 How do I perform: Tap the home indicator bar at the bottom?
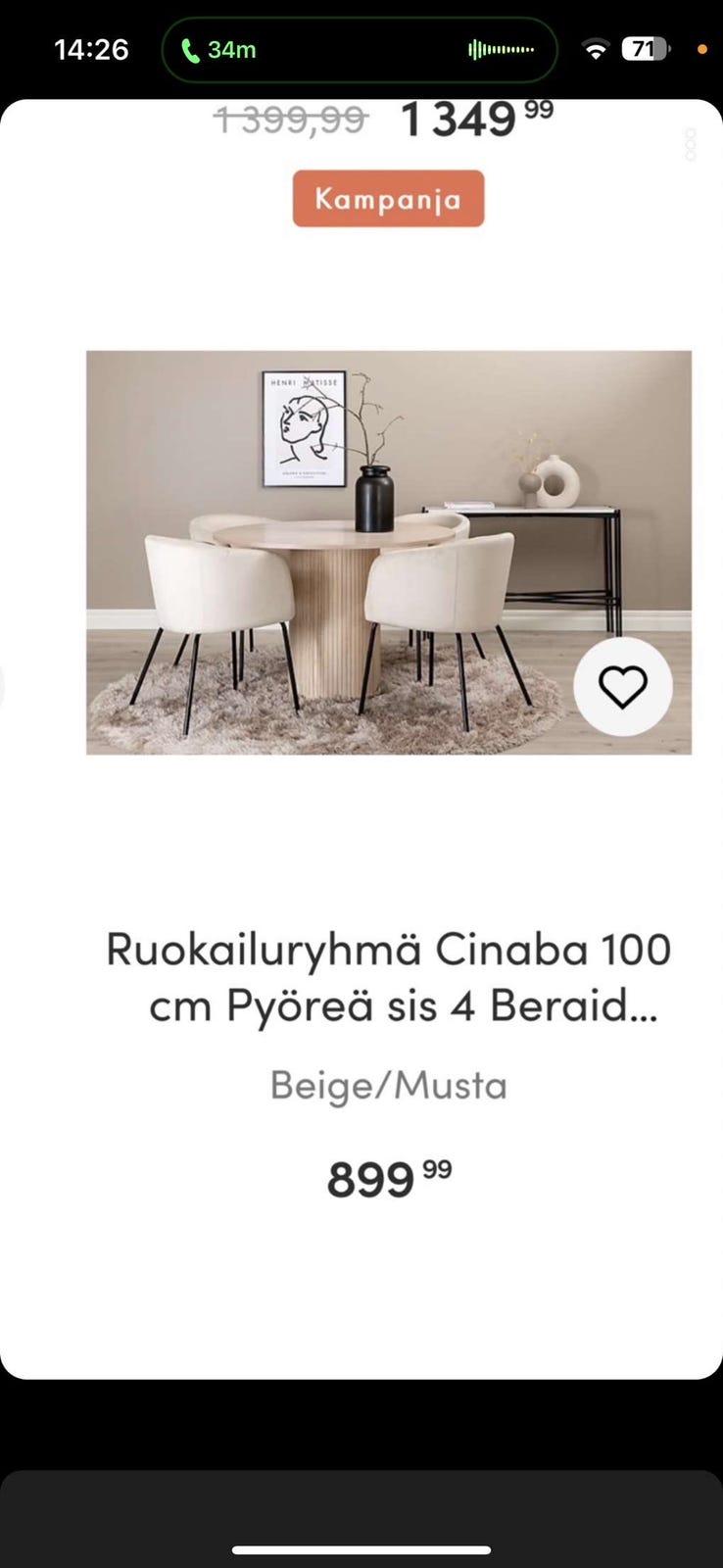coord(361,1551)
